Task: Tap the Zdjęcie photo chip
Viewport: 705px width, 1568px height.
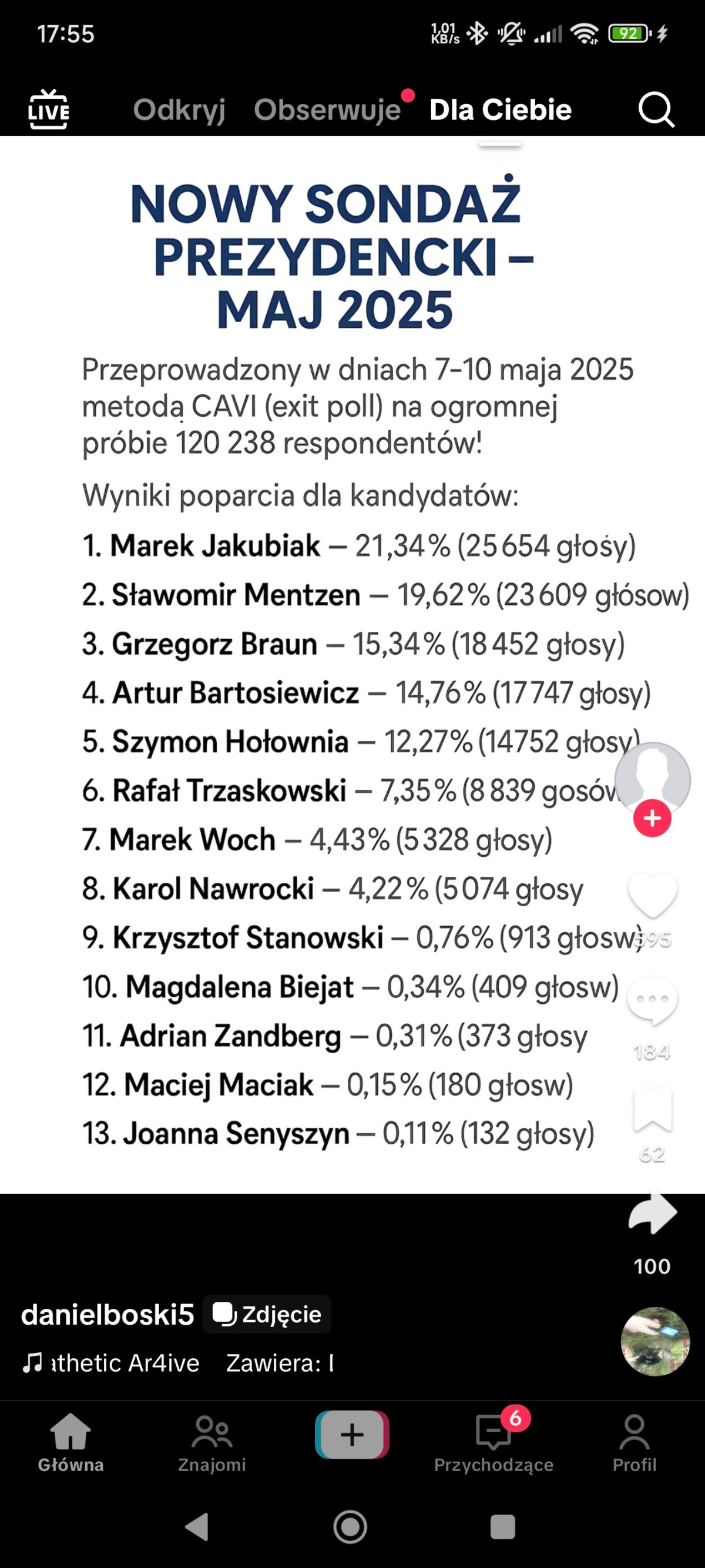Action: [267, 1314]
